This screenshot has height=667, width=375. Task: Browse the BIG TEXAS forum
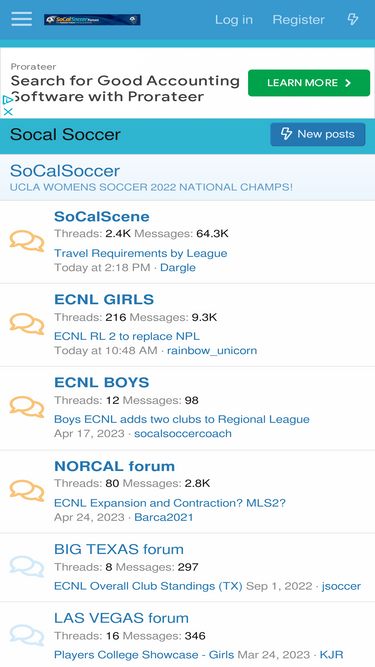click(x=119, y=549)
